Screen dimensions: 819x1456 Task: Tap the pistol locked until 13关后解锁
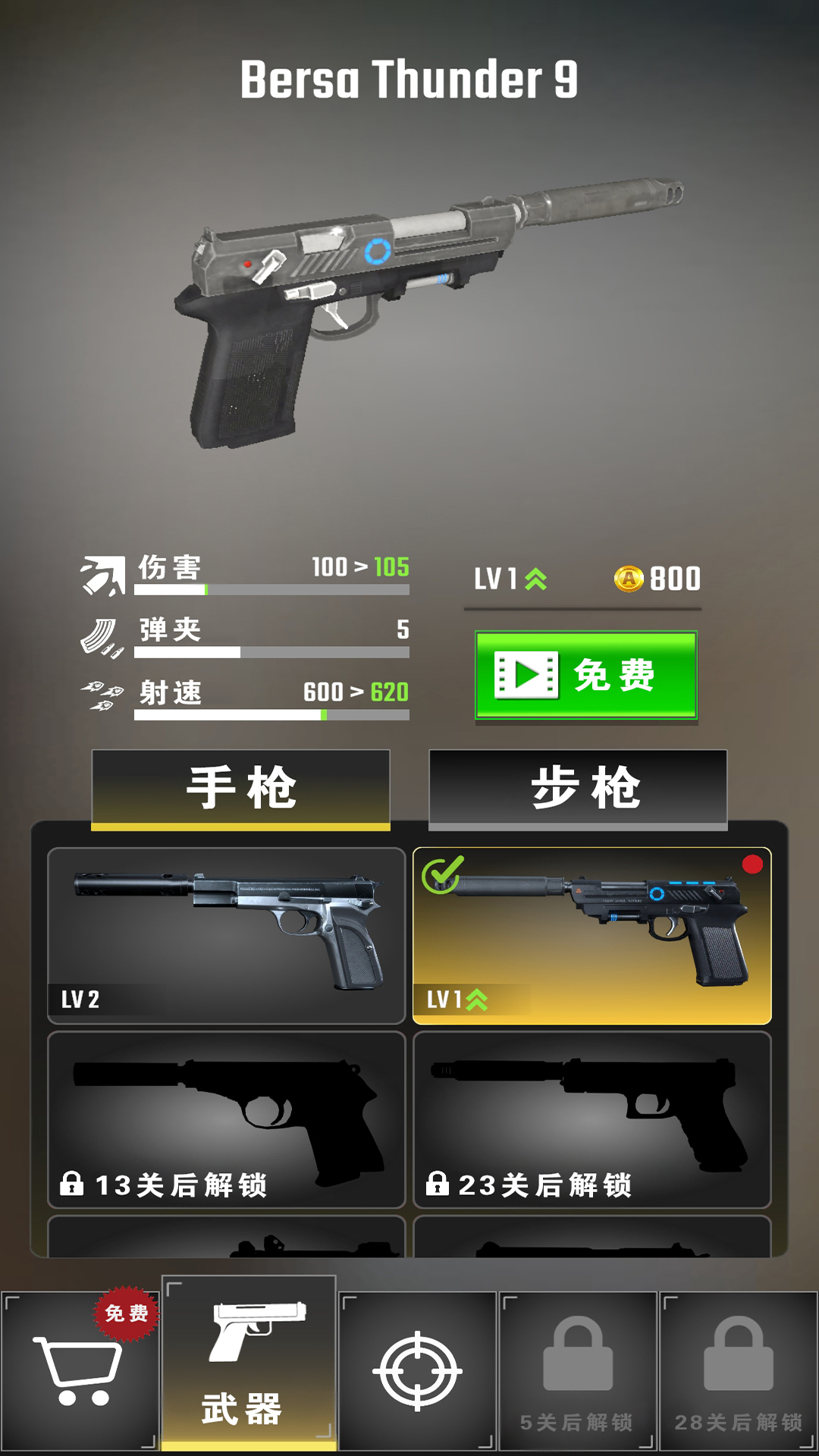(226, 1119)
